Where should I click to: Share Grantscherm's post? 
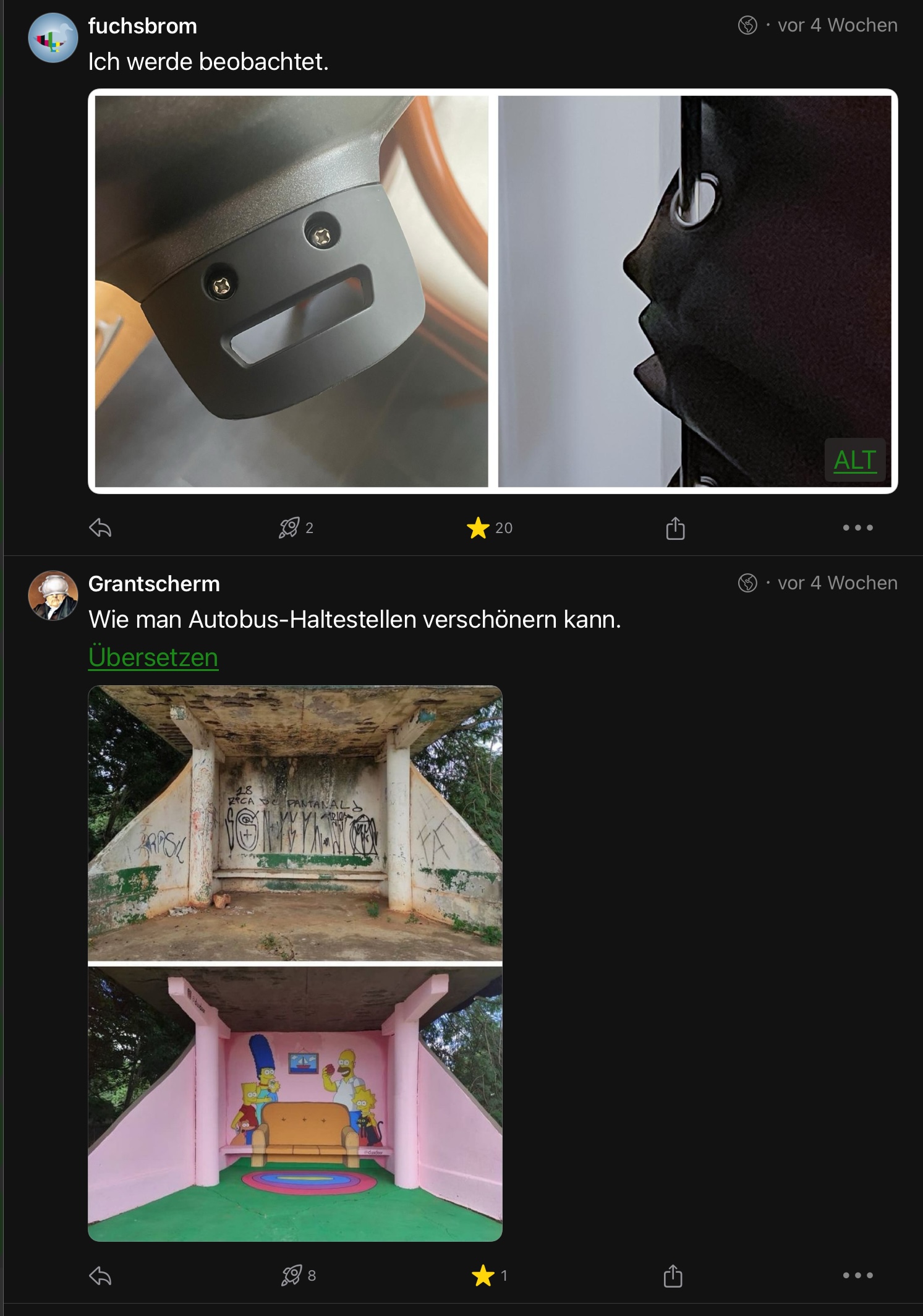pos(673,1276)
